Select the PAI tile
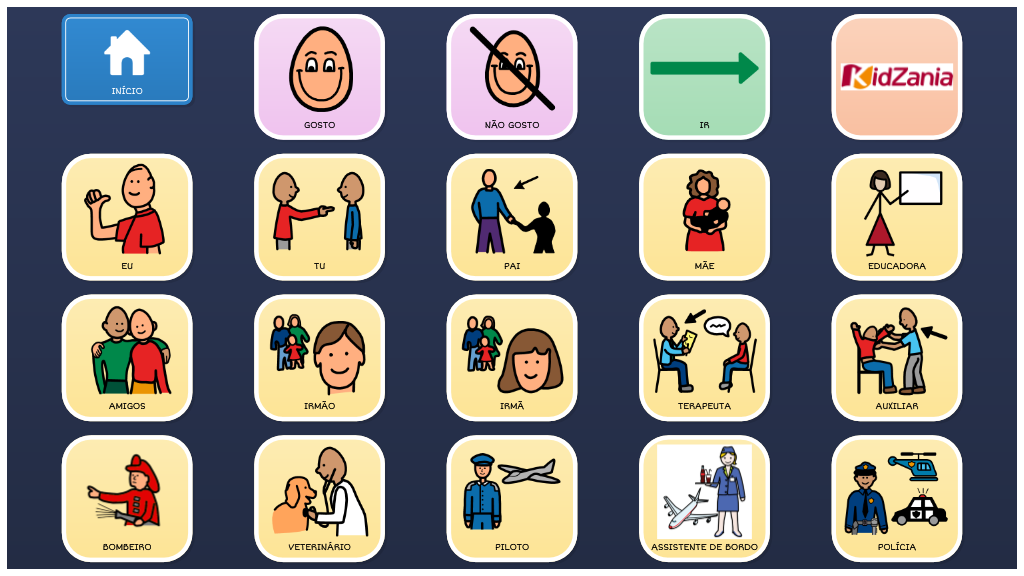Screen dimensions: 1024x576 [x=512, y=217]
